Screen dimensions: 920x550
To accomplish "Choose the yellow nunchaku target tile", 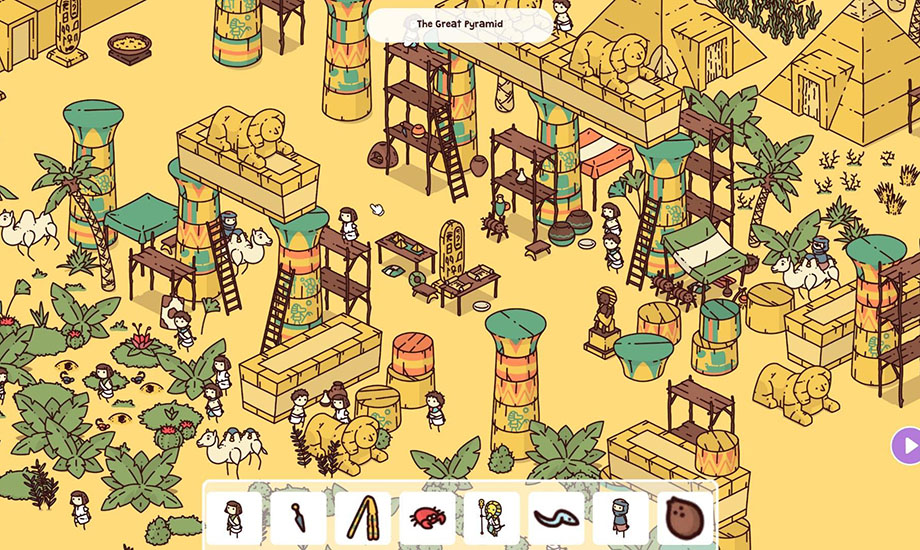I will 363,518.
